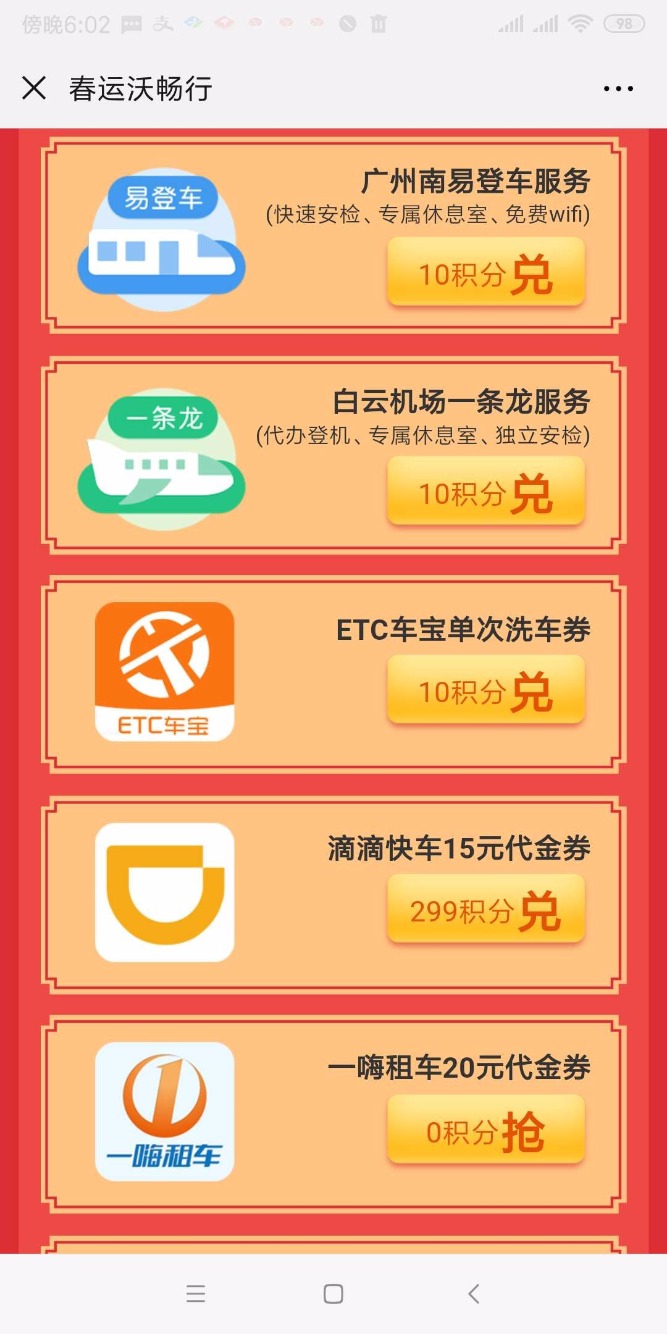Redeem 广州南易登车服务 for 10积分
667x1334 pixels.
click(485, 272)
